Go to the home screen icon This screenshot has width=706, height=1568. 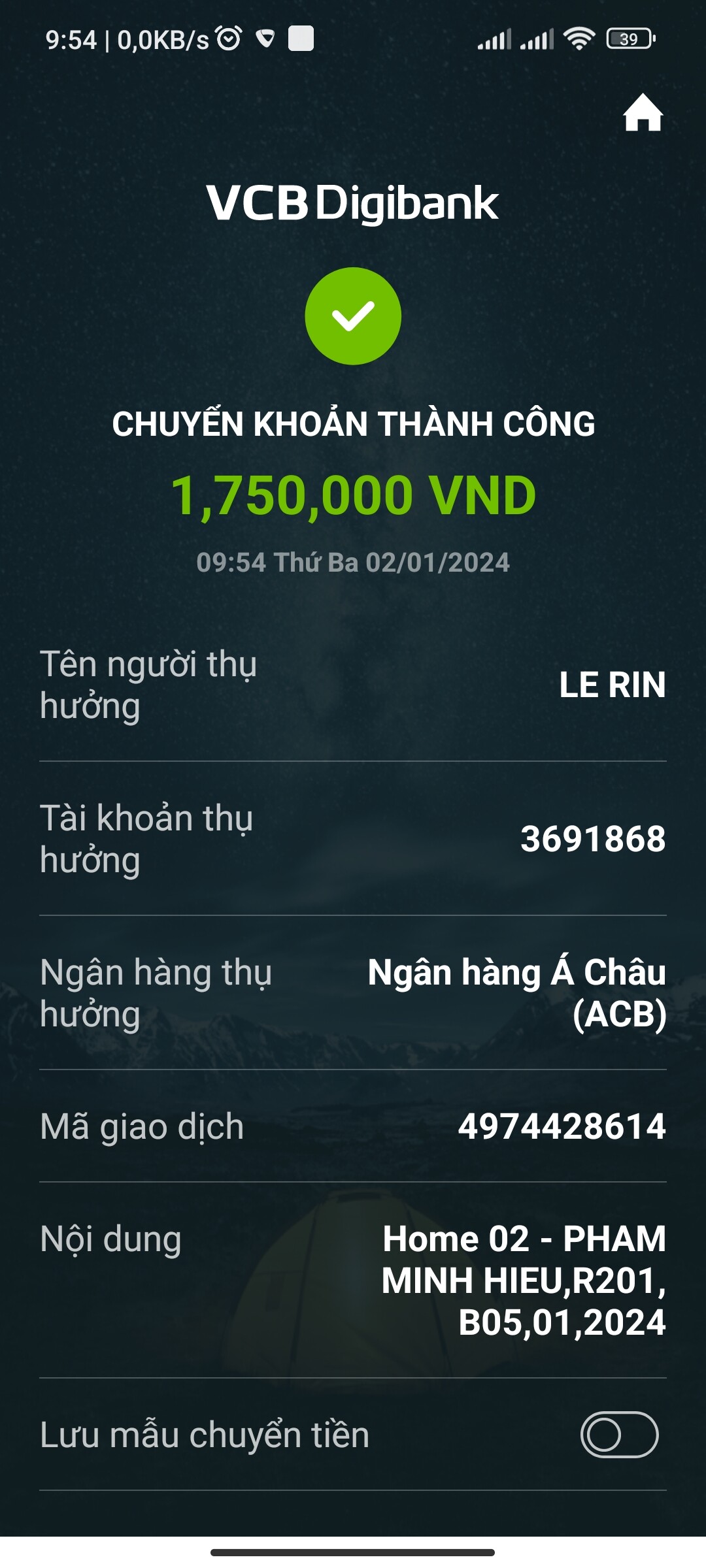643,113
